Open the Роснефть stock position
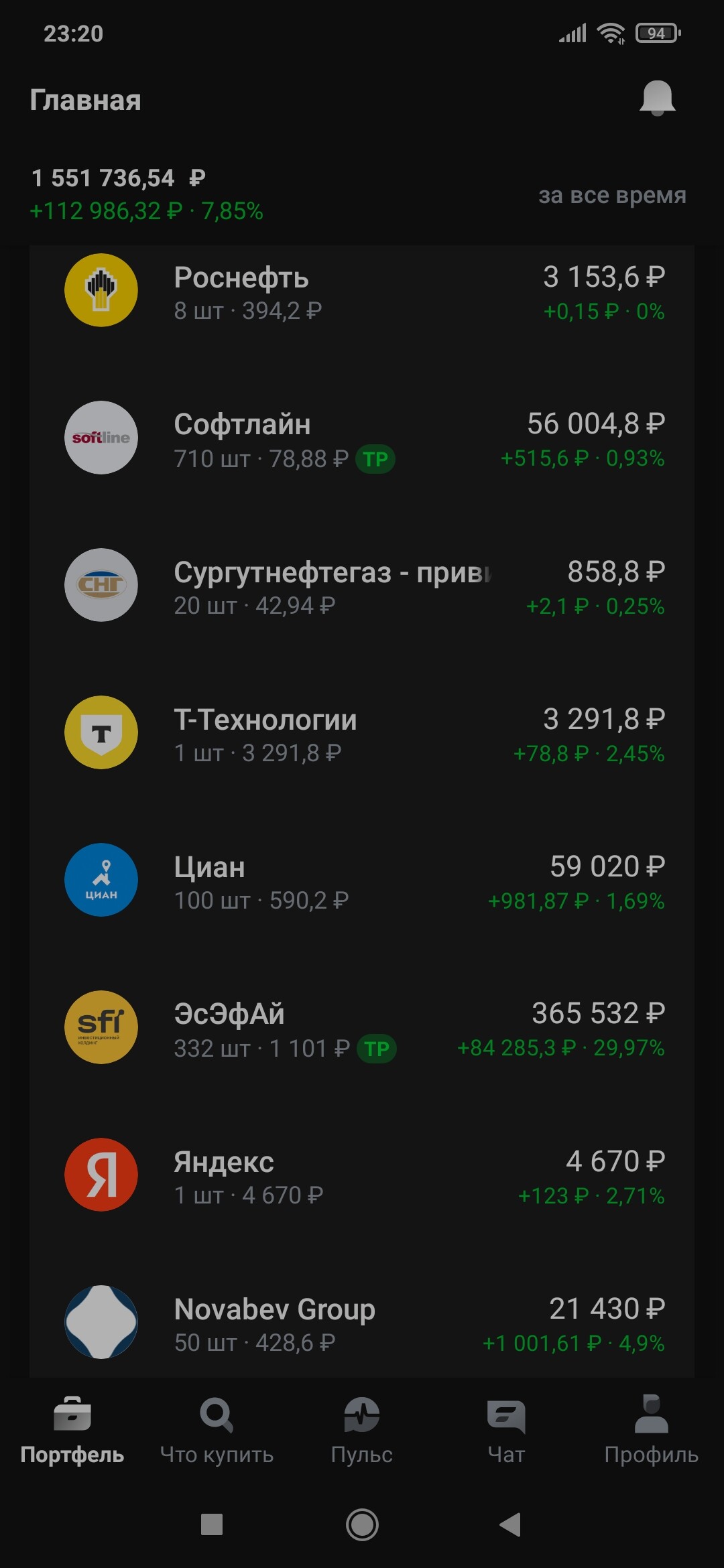This screenshot has width=724, height=1568. pyautogui.click(x=362, y=292)
